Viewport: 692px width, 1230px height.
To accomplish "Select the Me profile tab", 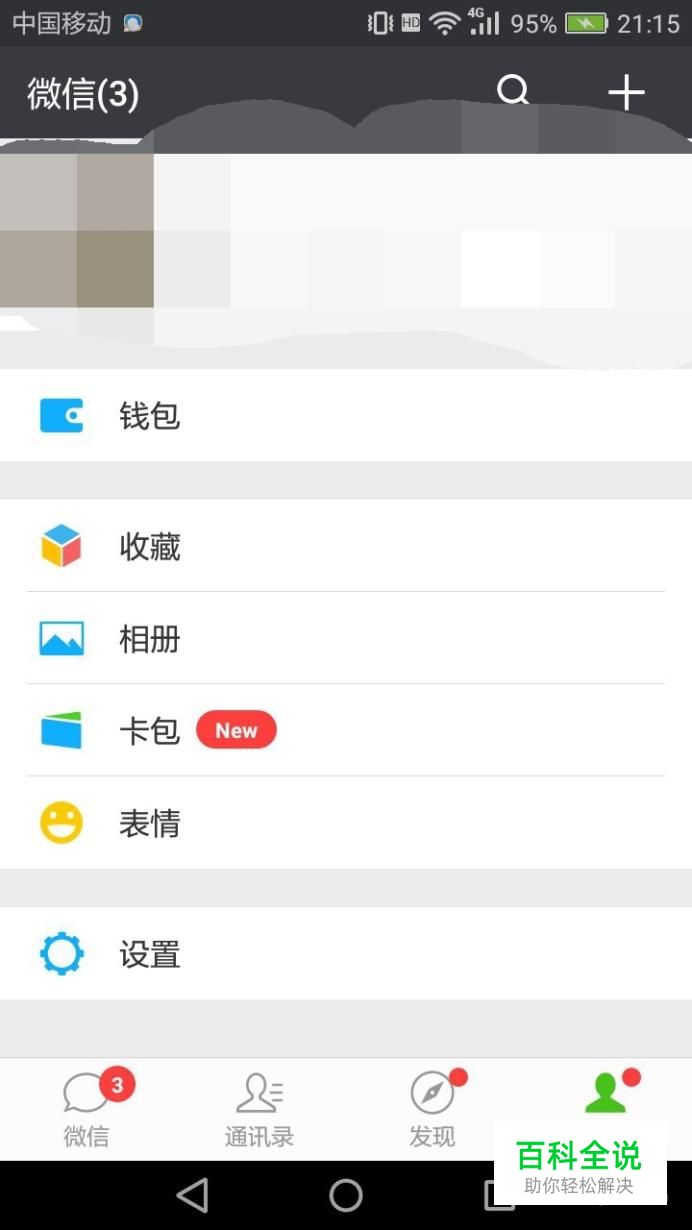I will click(605, 1094).
